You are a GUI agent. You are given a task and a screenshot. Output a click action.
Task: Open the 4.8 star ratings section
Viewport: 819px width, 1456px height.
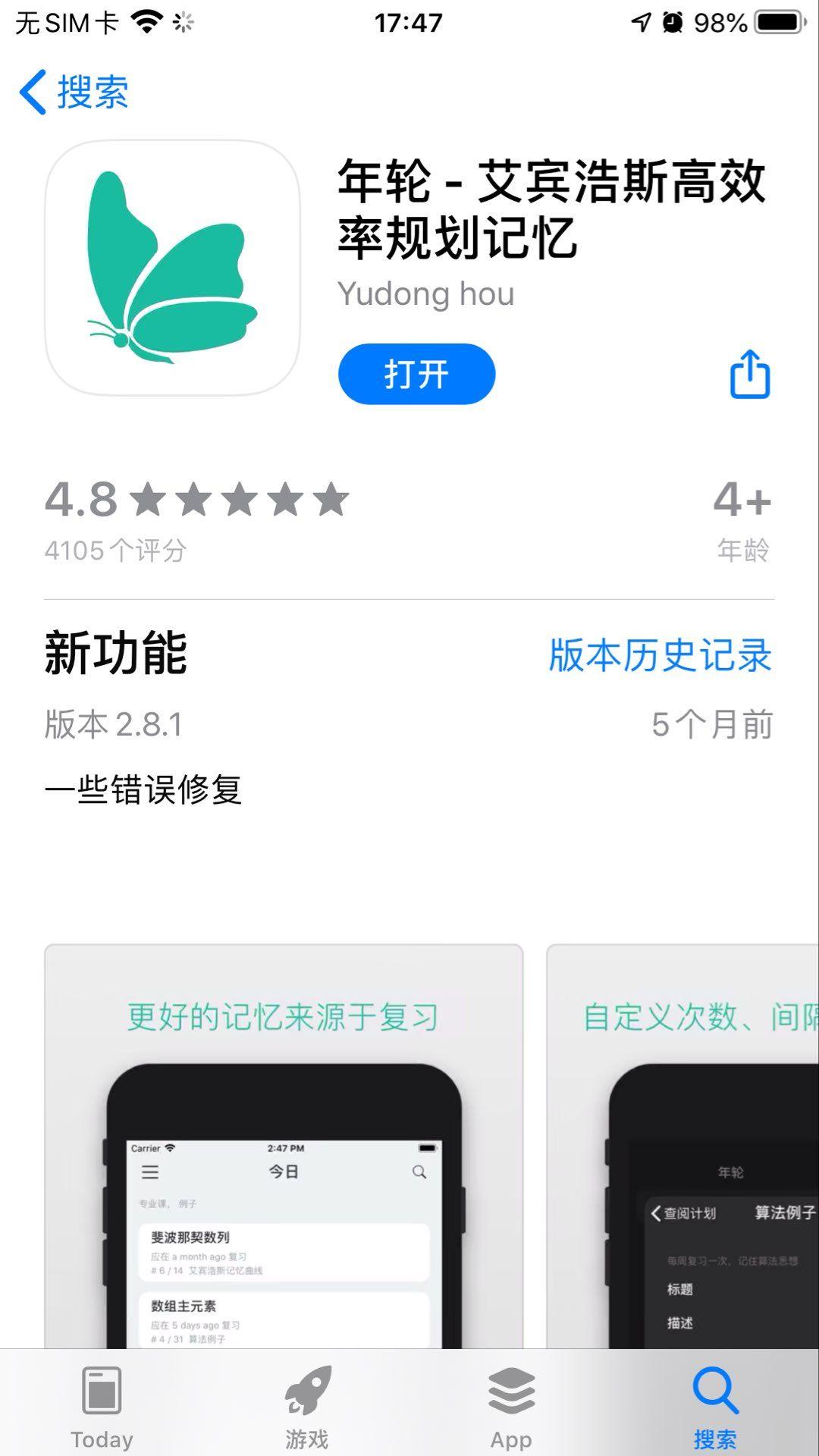(x=196, y=519)
